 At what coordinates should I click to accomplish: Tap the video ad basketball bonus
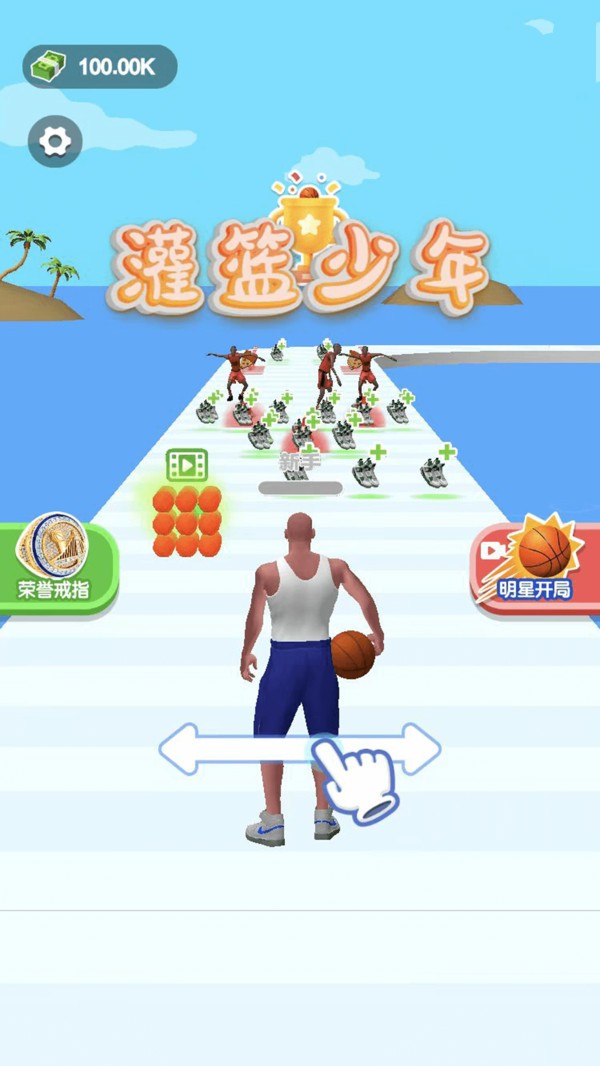tap(186, 506)
